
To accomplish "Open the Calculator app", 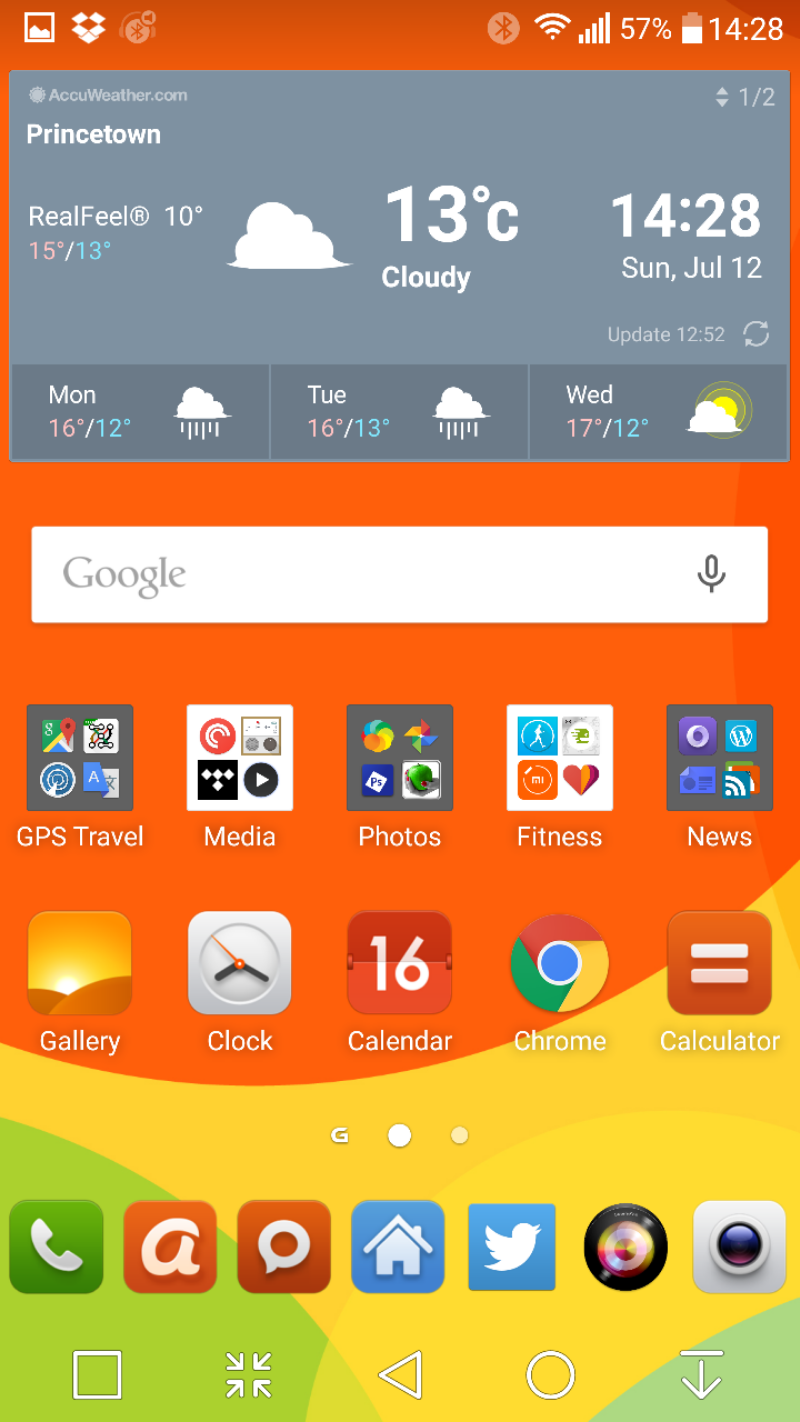I will pyautogui.click(x=720, y=963).
